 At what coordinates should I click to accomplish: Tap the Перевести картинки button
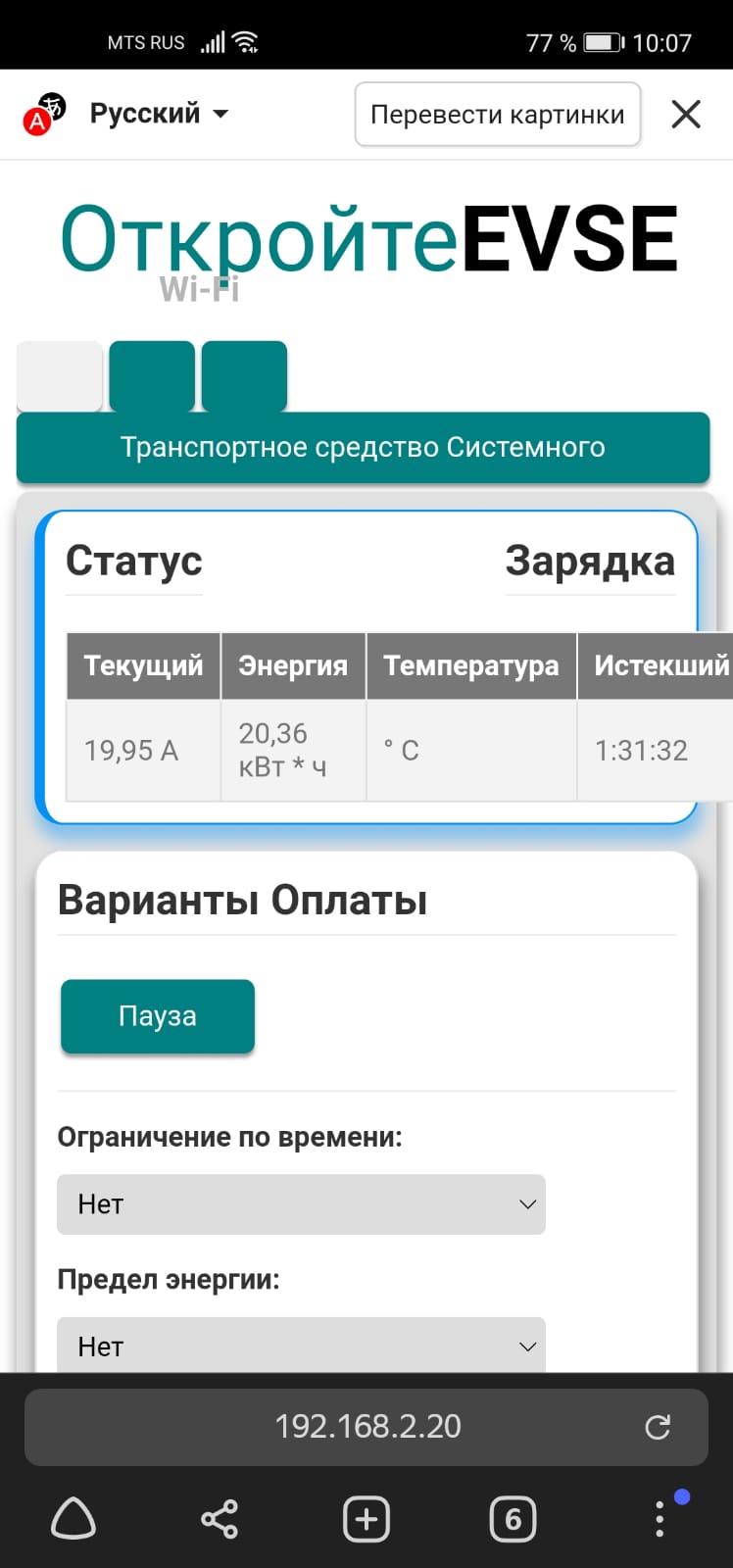497,115
